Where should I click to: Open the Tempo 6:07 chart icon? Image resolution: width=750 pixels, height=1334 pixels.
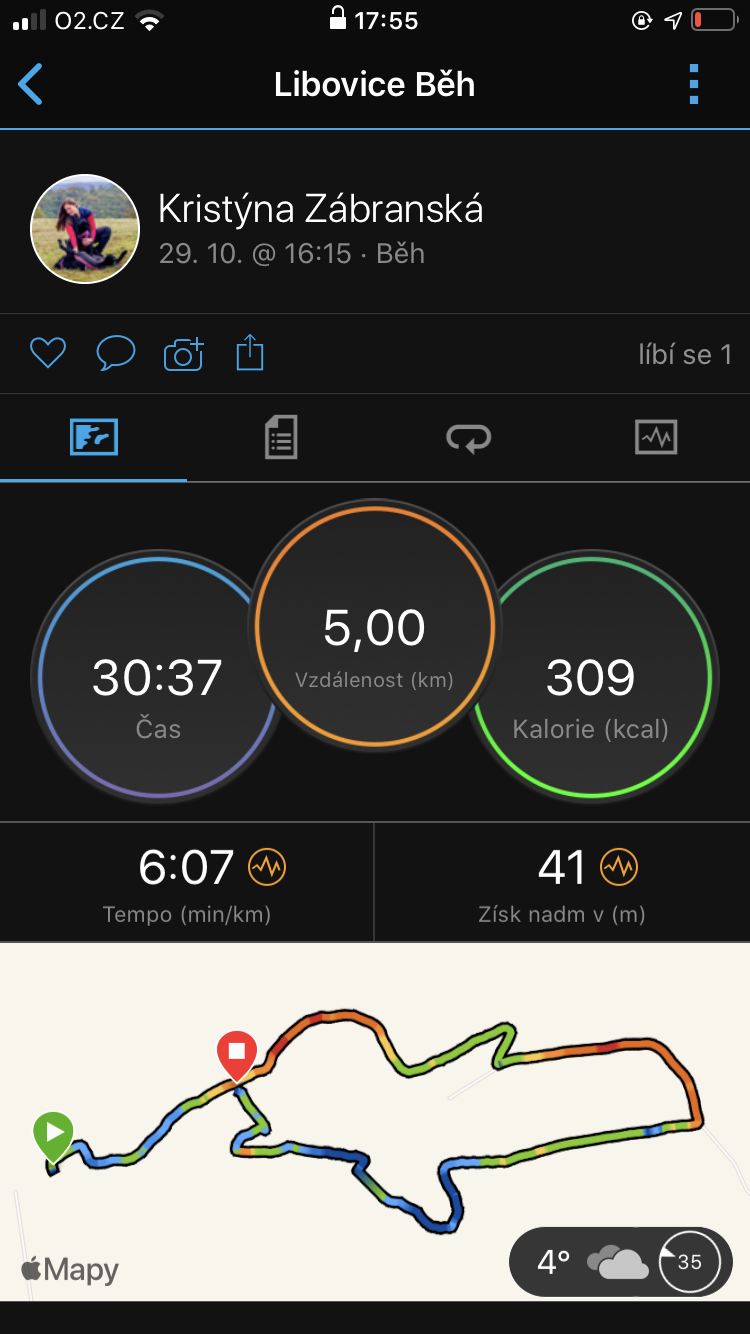tap(267, 867)
